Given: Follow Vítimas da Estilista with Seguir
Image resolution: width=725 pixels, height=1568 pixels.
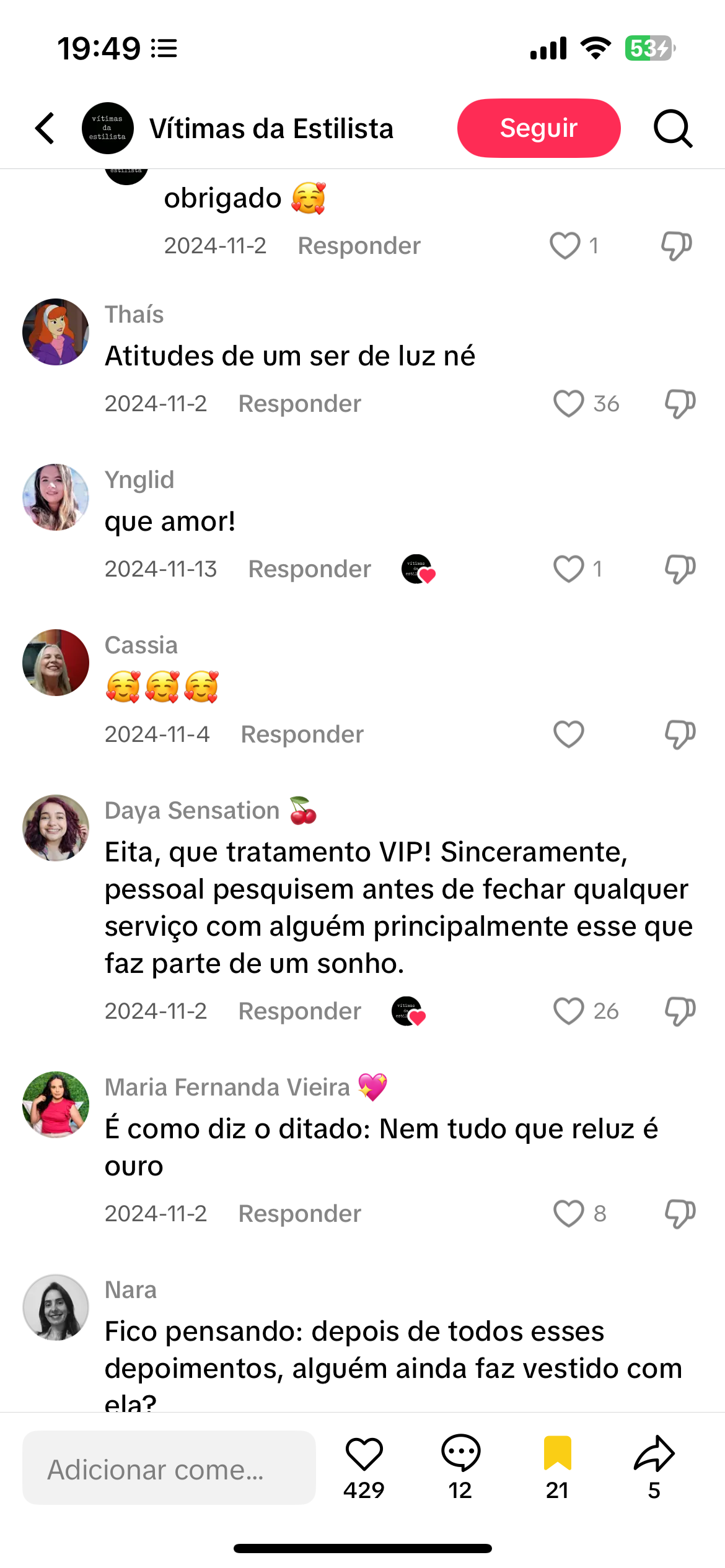Looking at the screenshot, I should click(538, 128).
